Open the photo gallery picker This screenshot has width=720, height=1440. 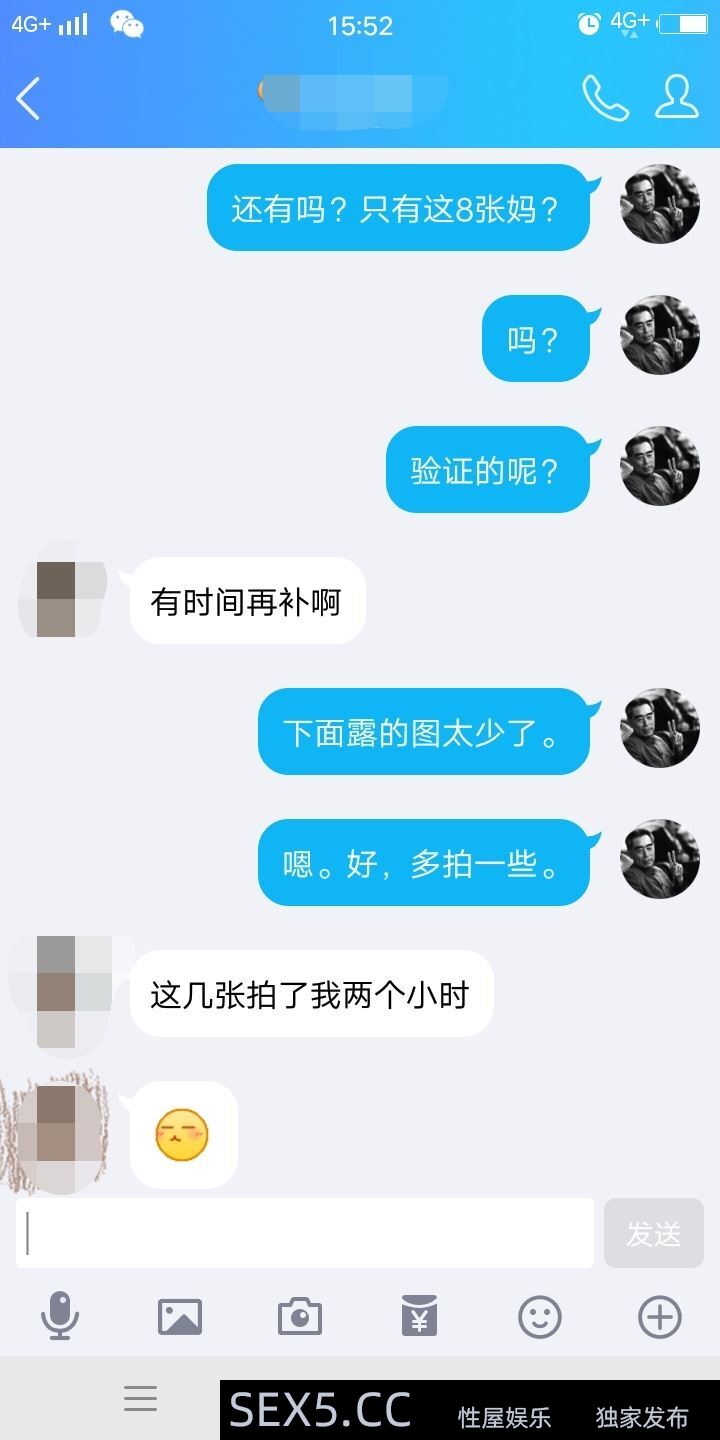point(180,1317)
